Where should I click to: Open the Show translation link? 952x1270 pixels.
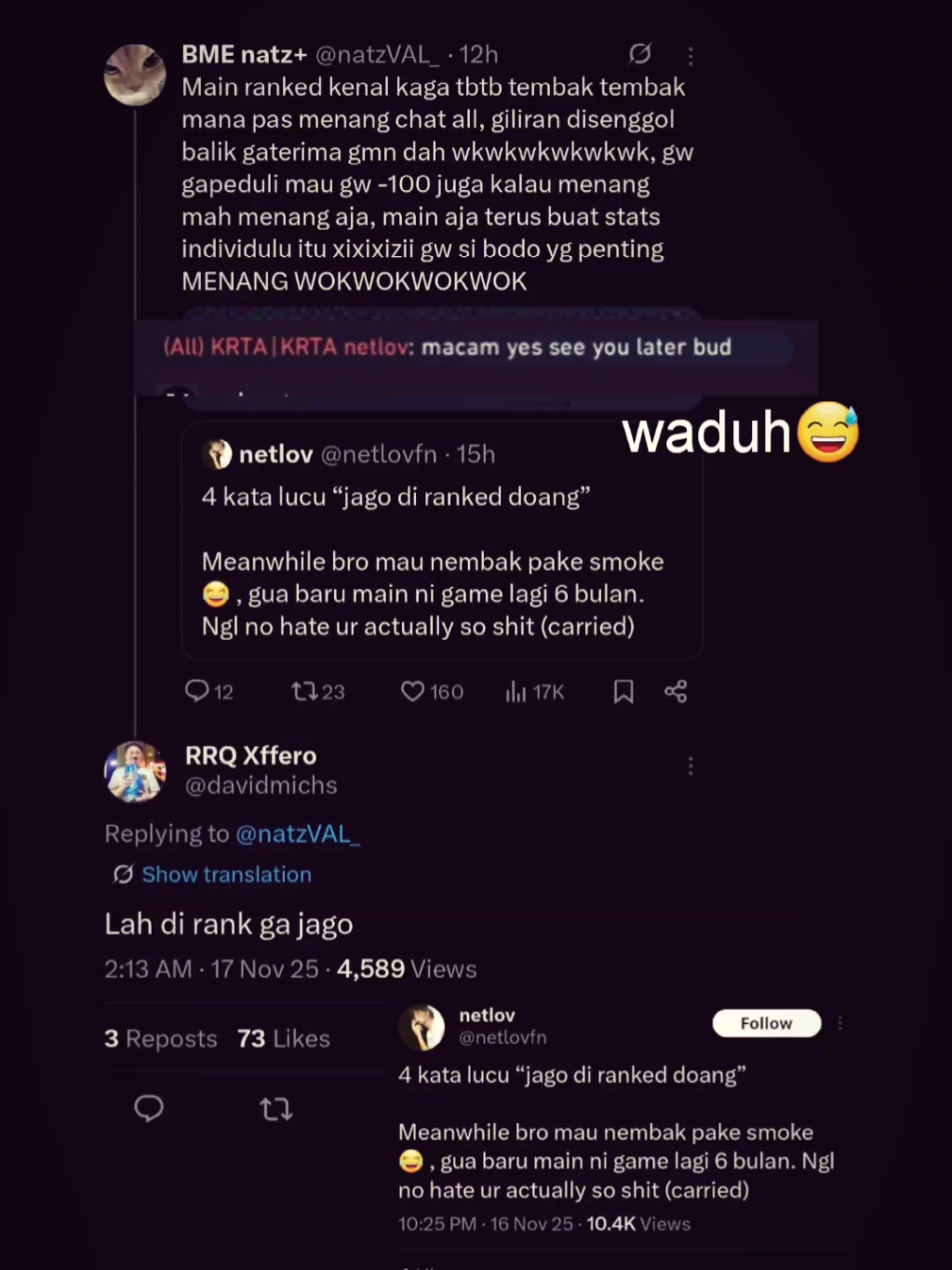tap(226, 874)
